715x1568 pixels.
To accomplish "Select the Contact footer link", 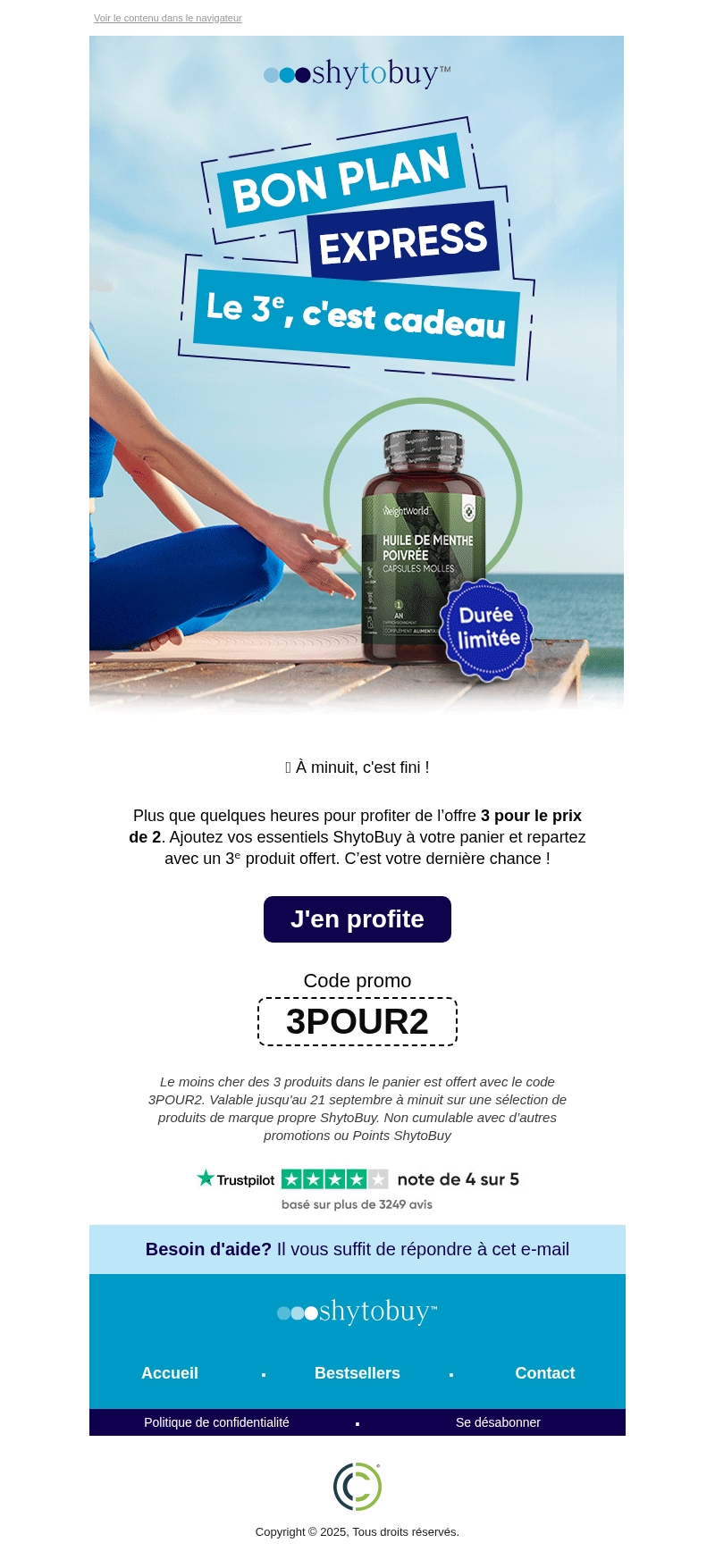I will pyautogui.click(x=544, y=1373).
